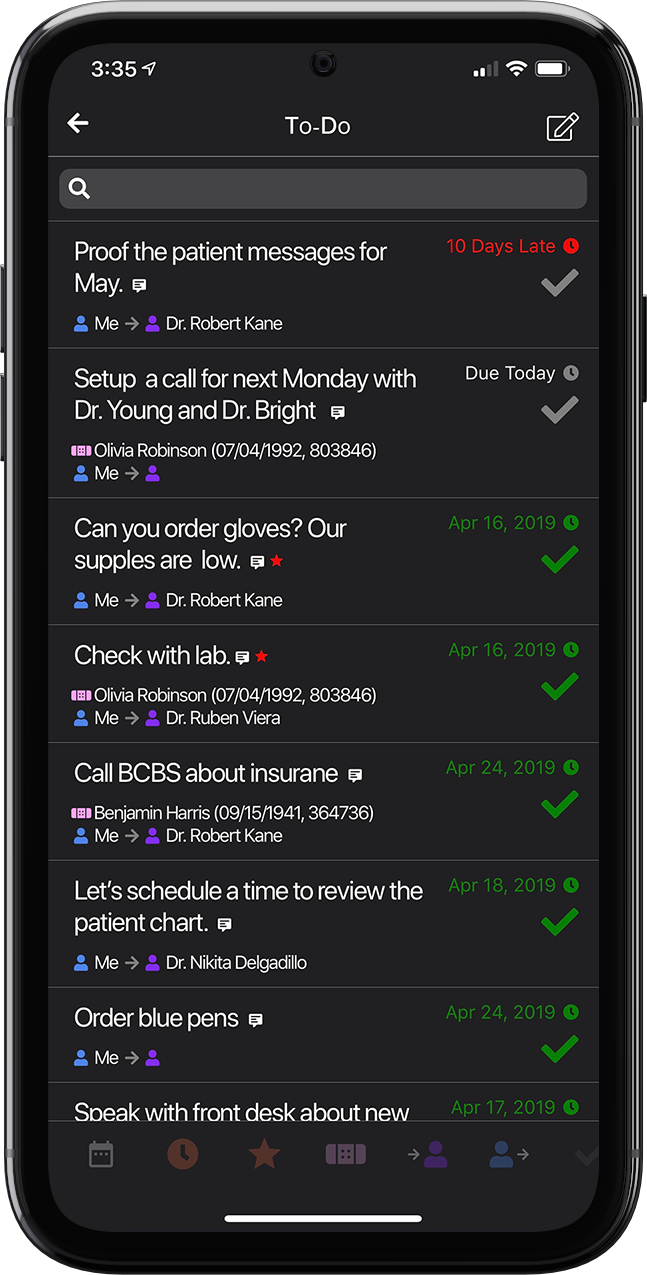Show tasks assigned to me
The width and height of the screenshot is (647, 1275).
(x=428, y=1155)
